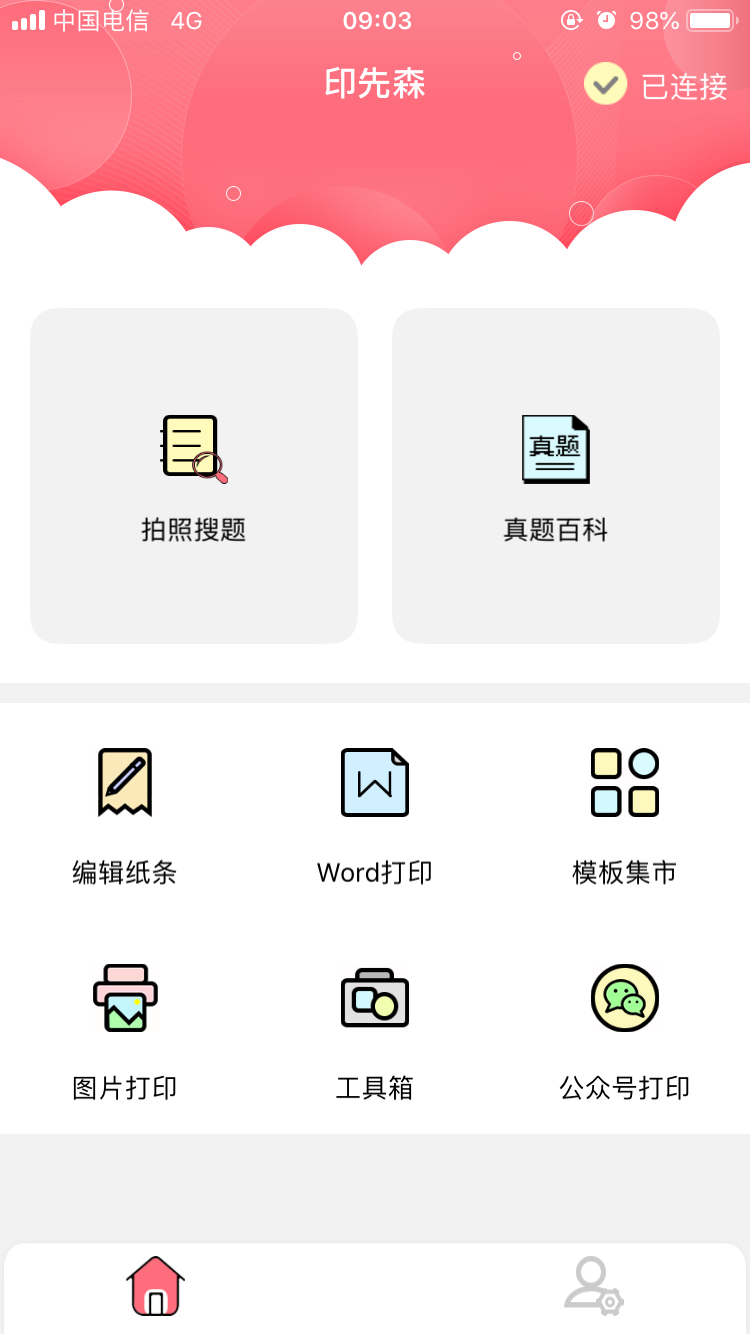This screenshot has width=750, height=1334.
Task: Open the 拍照搜题 card
Action: click(x=194, y=476)
